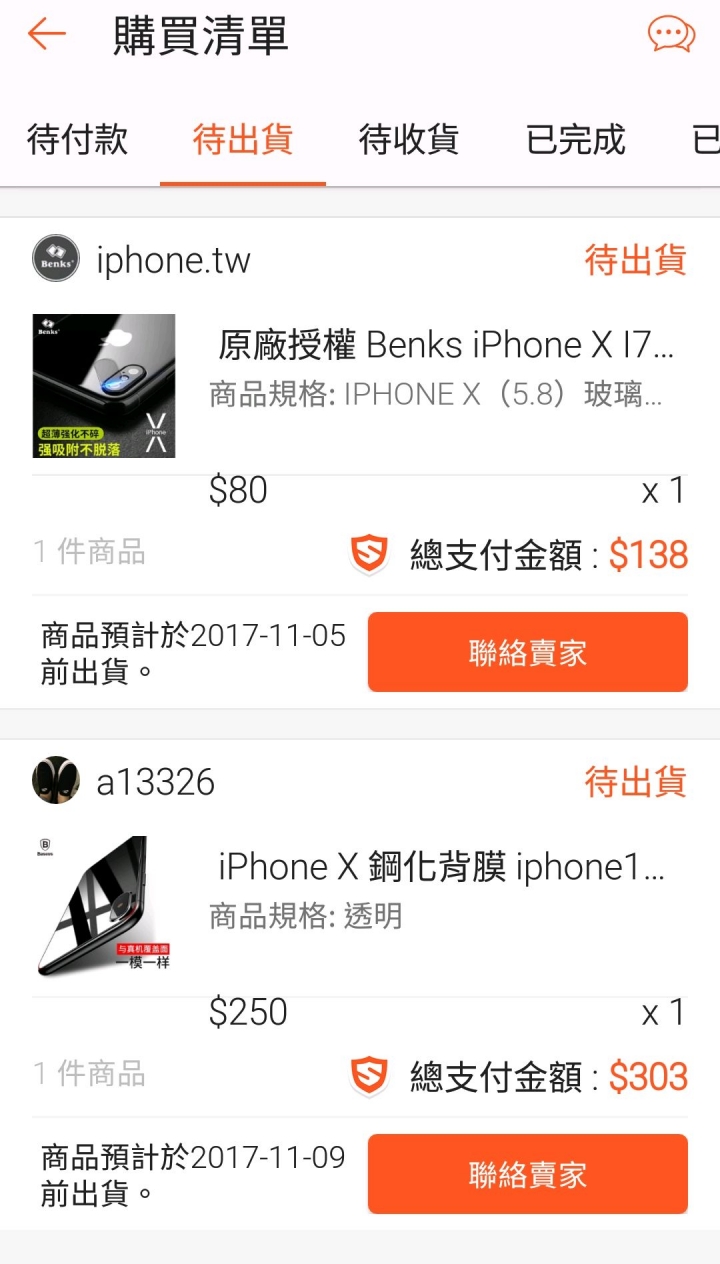The height and width of the screenshot is (1264, 720).
Task: Go back from 購買清單
Action: click(x=46, y=35)
